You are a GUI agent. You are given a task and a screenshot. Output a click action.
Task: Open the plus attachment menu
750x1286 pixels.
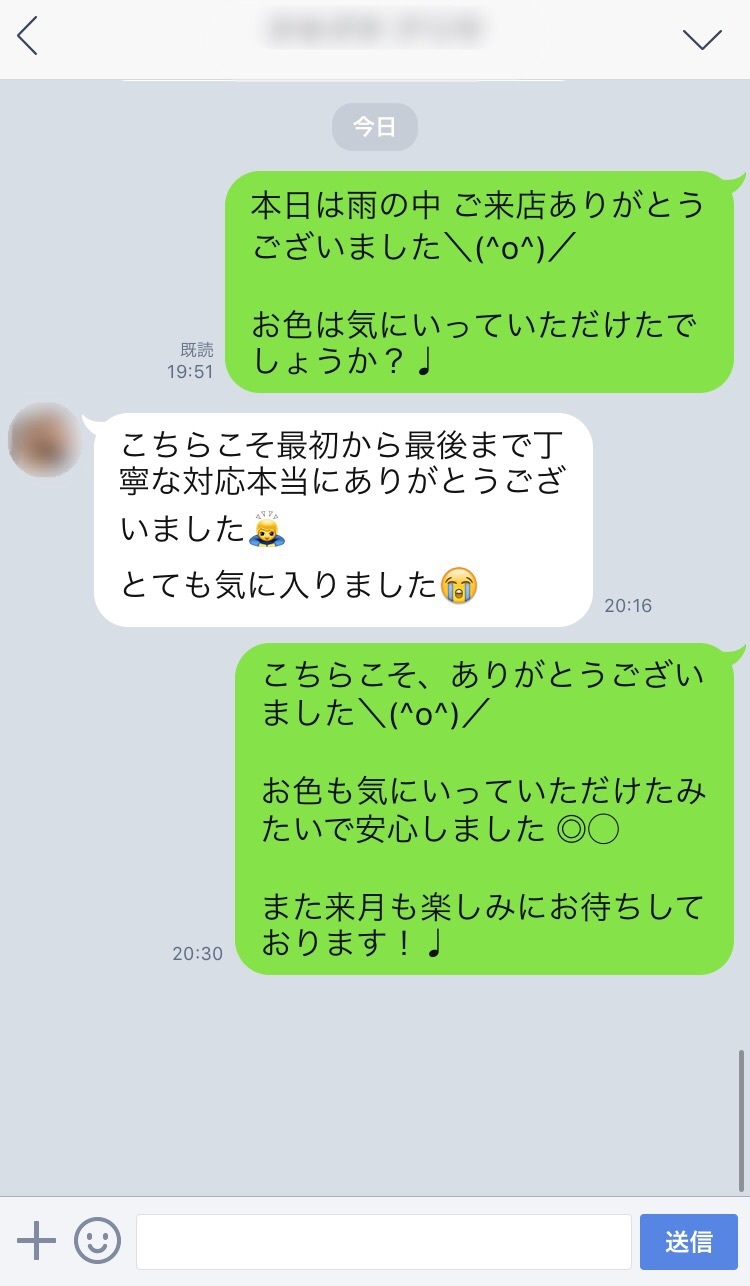(37, 1241)
